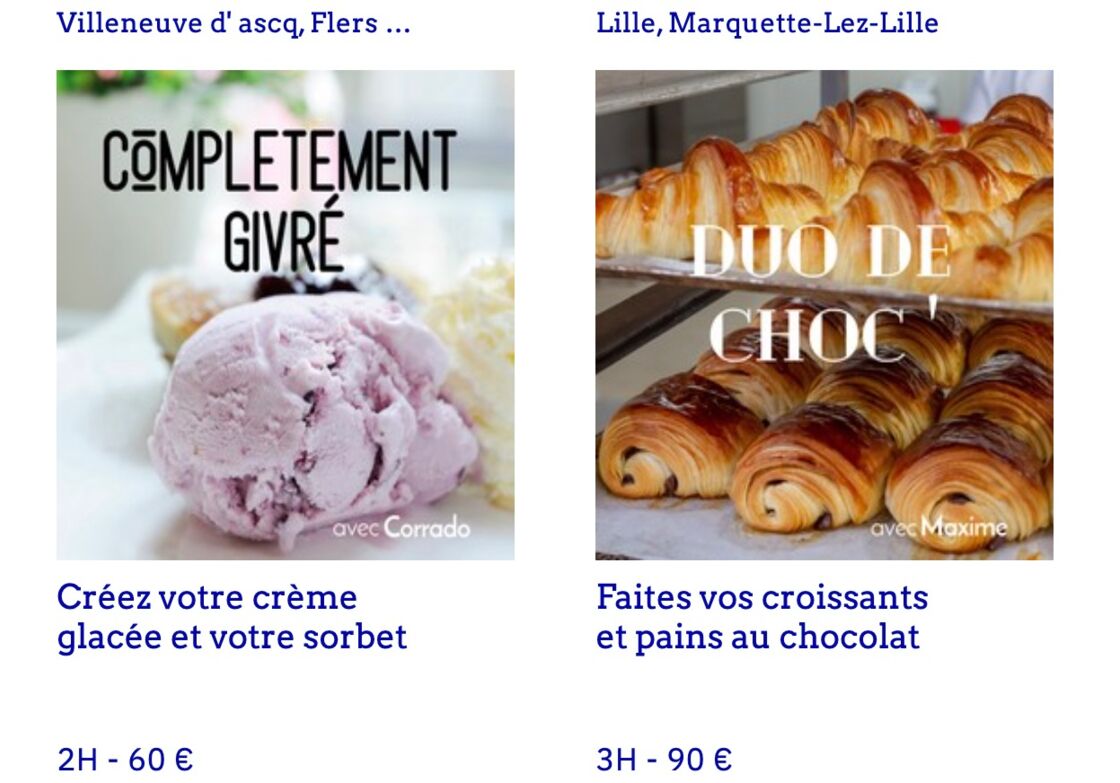This screenshot has width=1120, height=783.
Task: Open 'Créez votre crème glacée et votre sorbet'
Action: click(232, 617)
